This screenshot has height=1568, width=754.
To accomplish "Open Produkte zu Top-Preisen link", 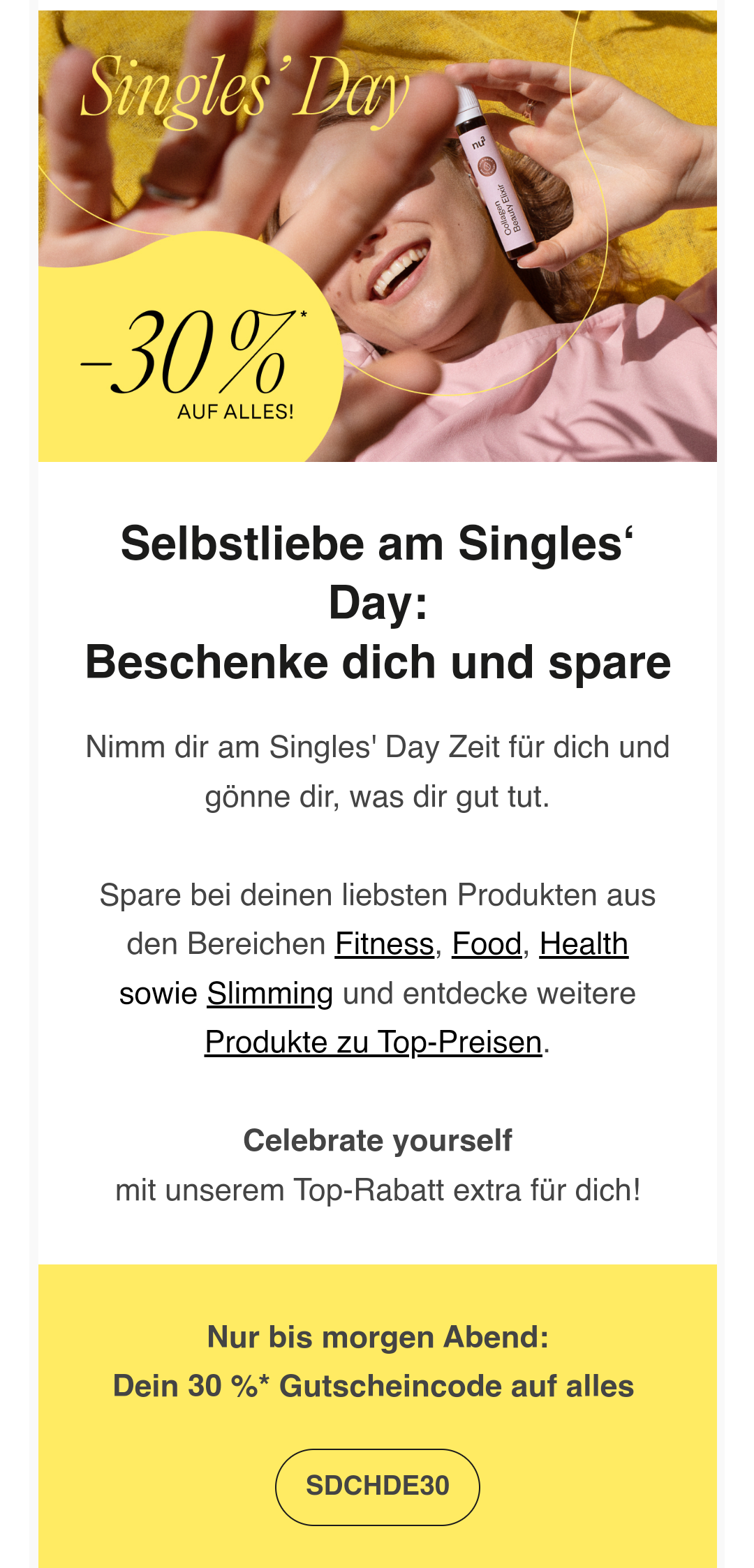I will [373, 1042].
